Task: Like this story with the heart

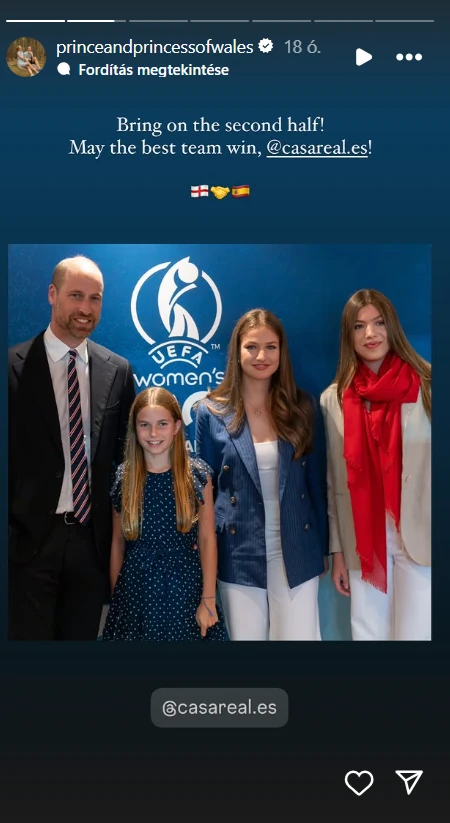Action: (x=359, y=783)
